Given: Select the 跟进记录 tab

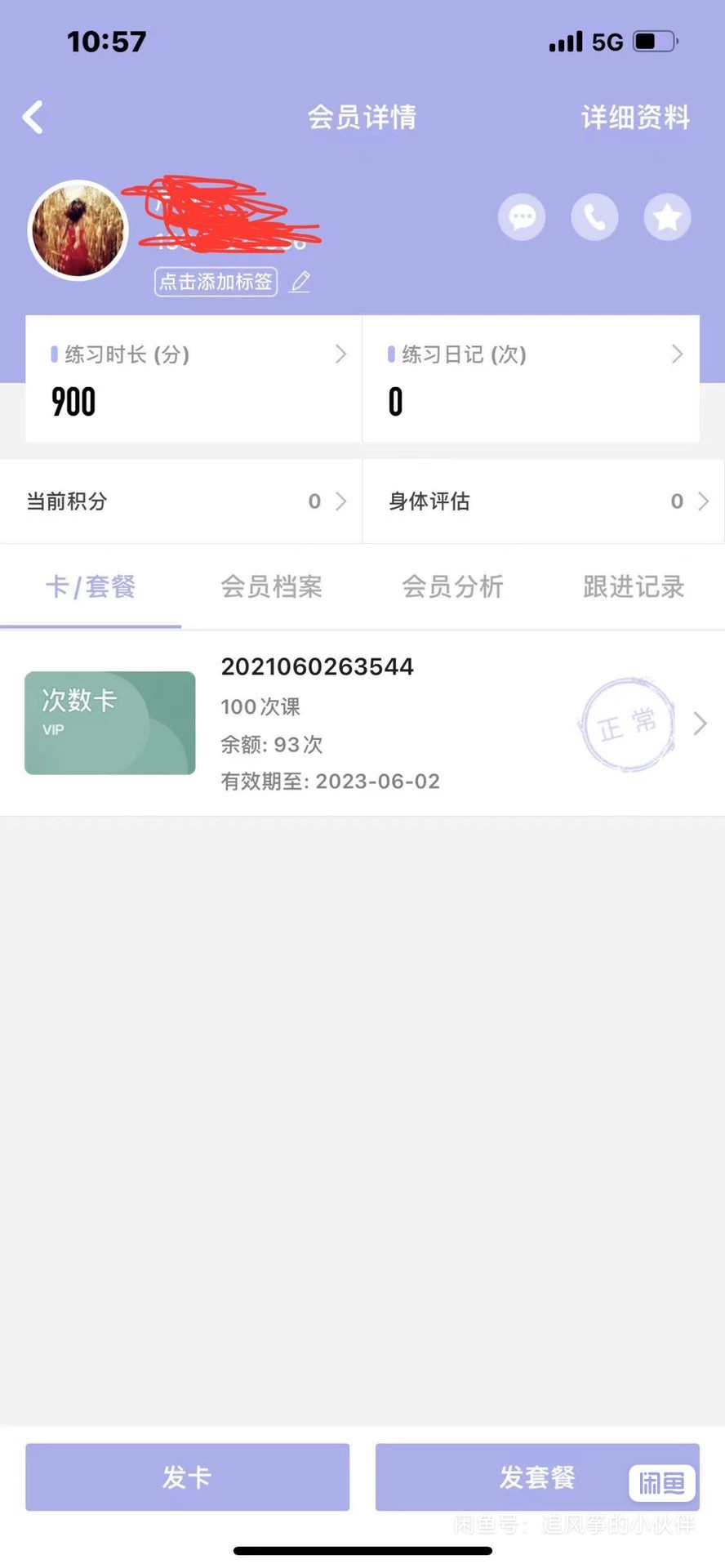Looking at the screenshot, I should click(634, 586).
